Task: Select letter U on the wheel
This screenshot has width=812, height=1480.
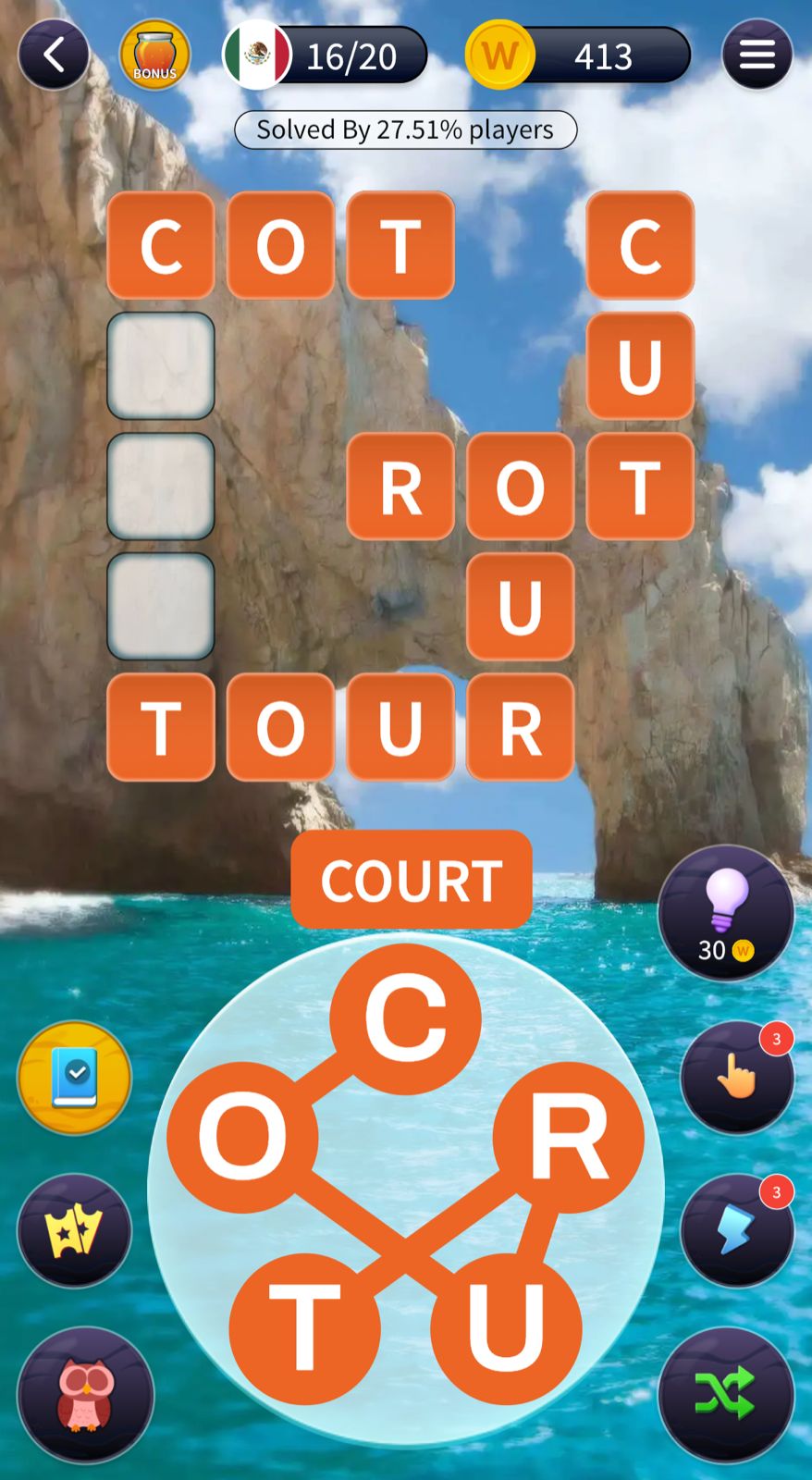Action: point(505,1328)
